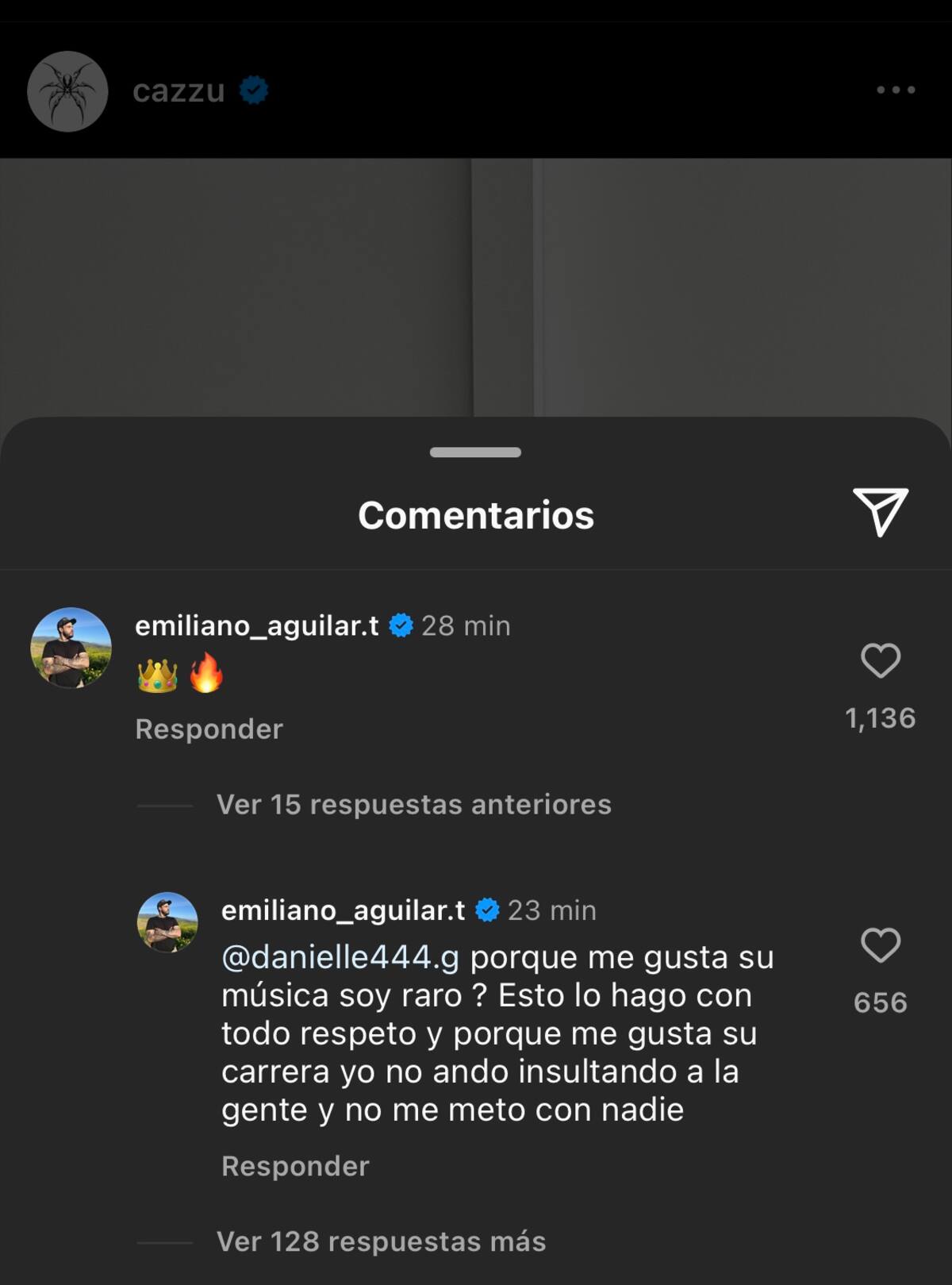Expand 15 previous replies

point(413,805)
